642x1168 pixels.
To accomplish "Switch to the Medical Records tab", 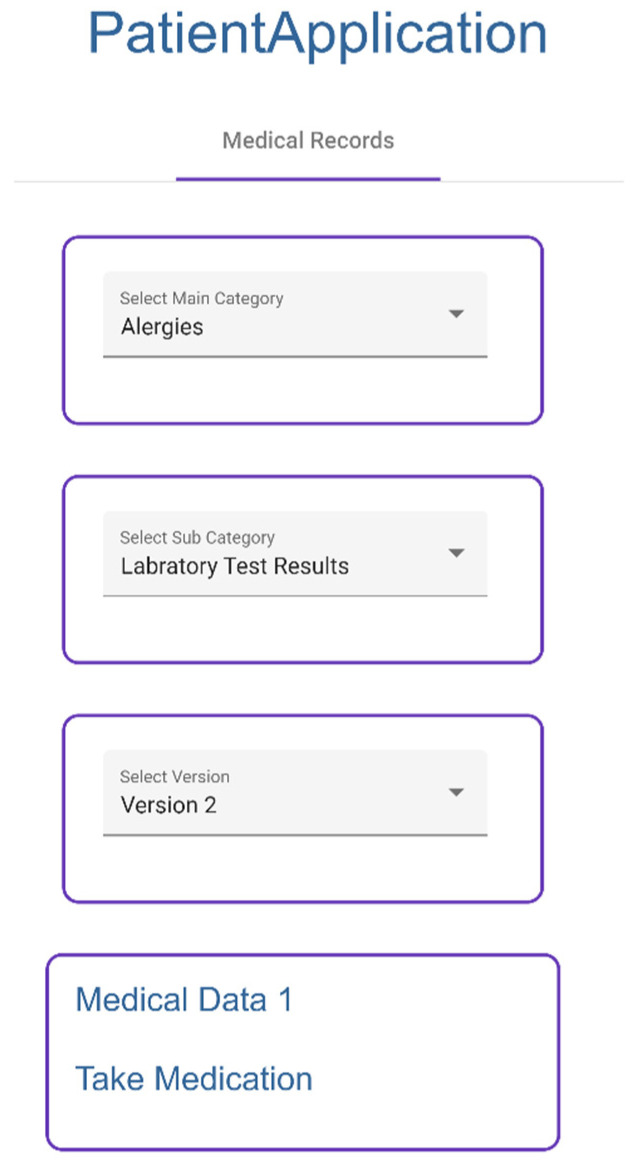I will pyautogui.click(x=308, y=141).
